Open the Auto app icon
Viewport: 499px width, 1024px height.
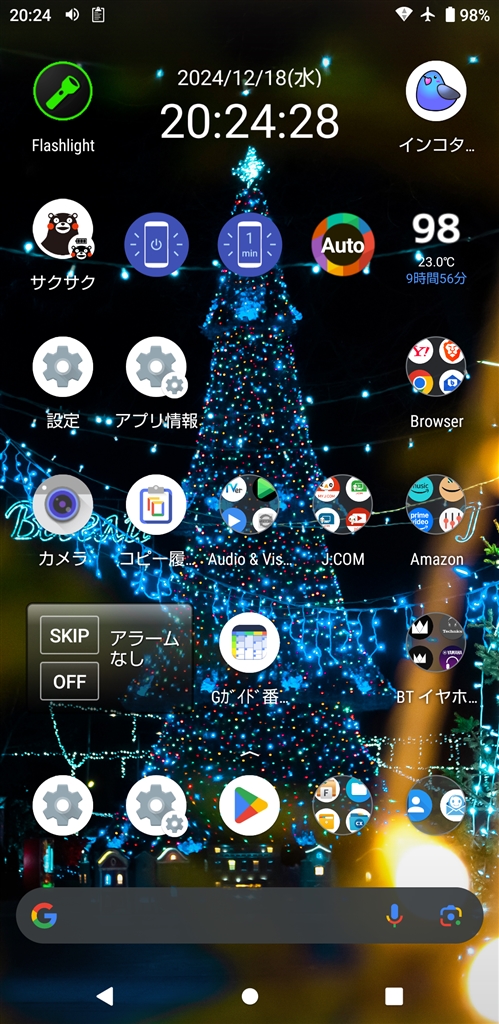343,245
